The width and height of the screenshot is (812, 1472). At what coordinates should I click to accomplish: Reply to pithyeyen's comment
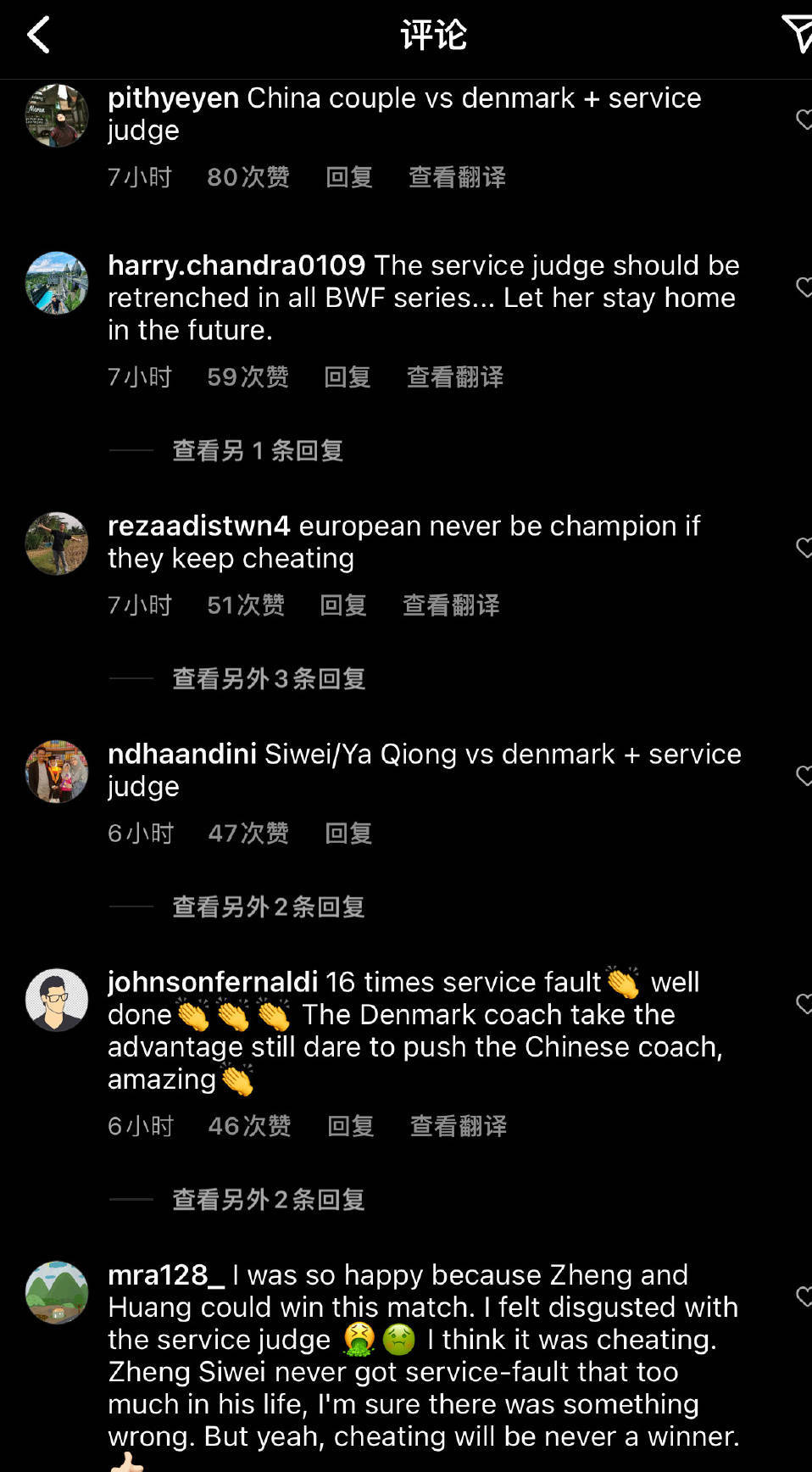point(349,177)
